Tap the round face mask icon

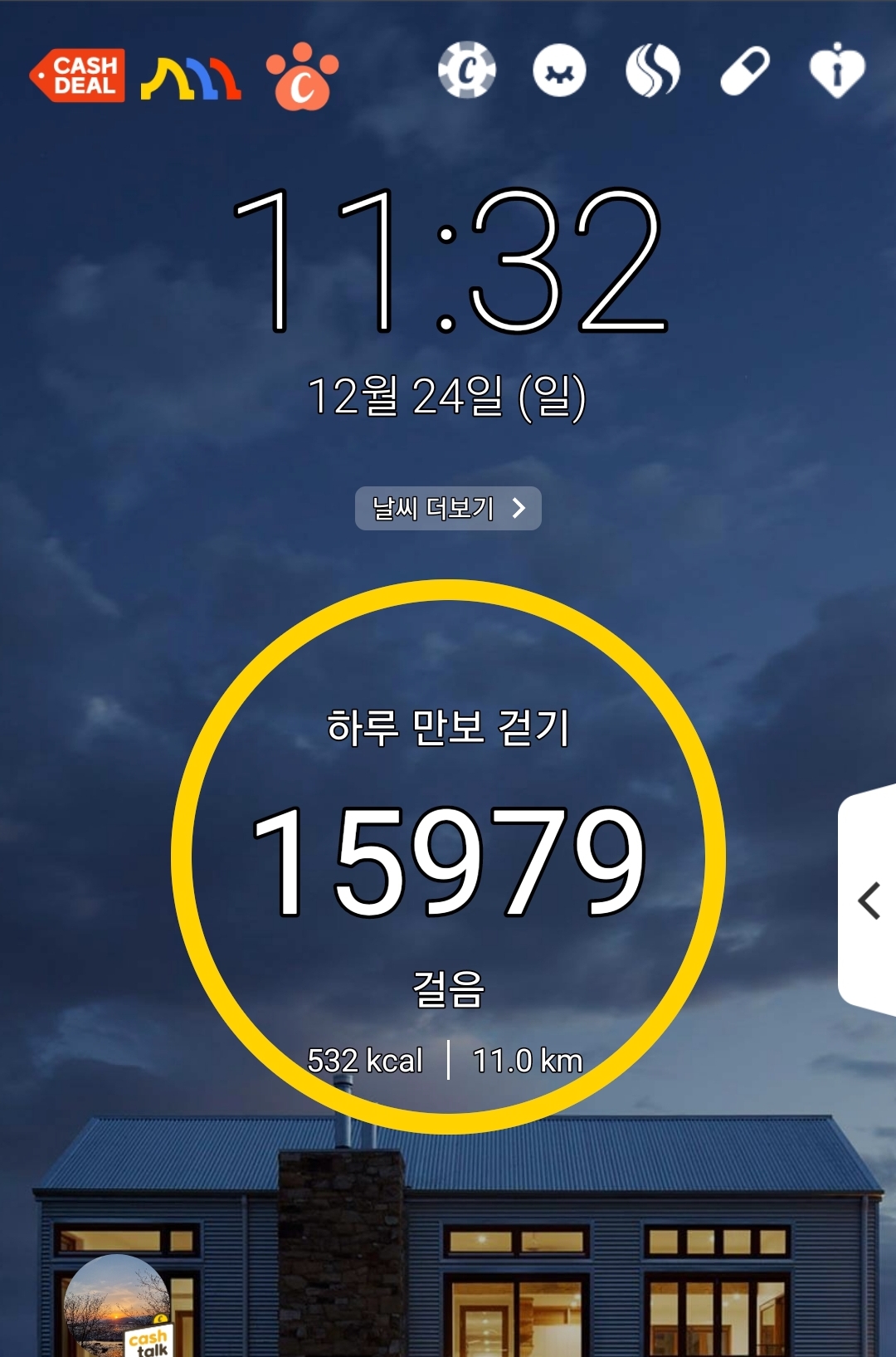pos(559,71)
